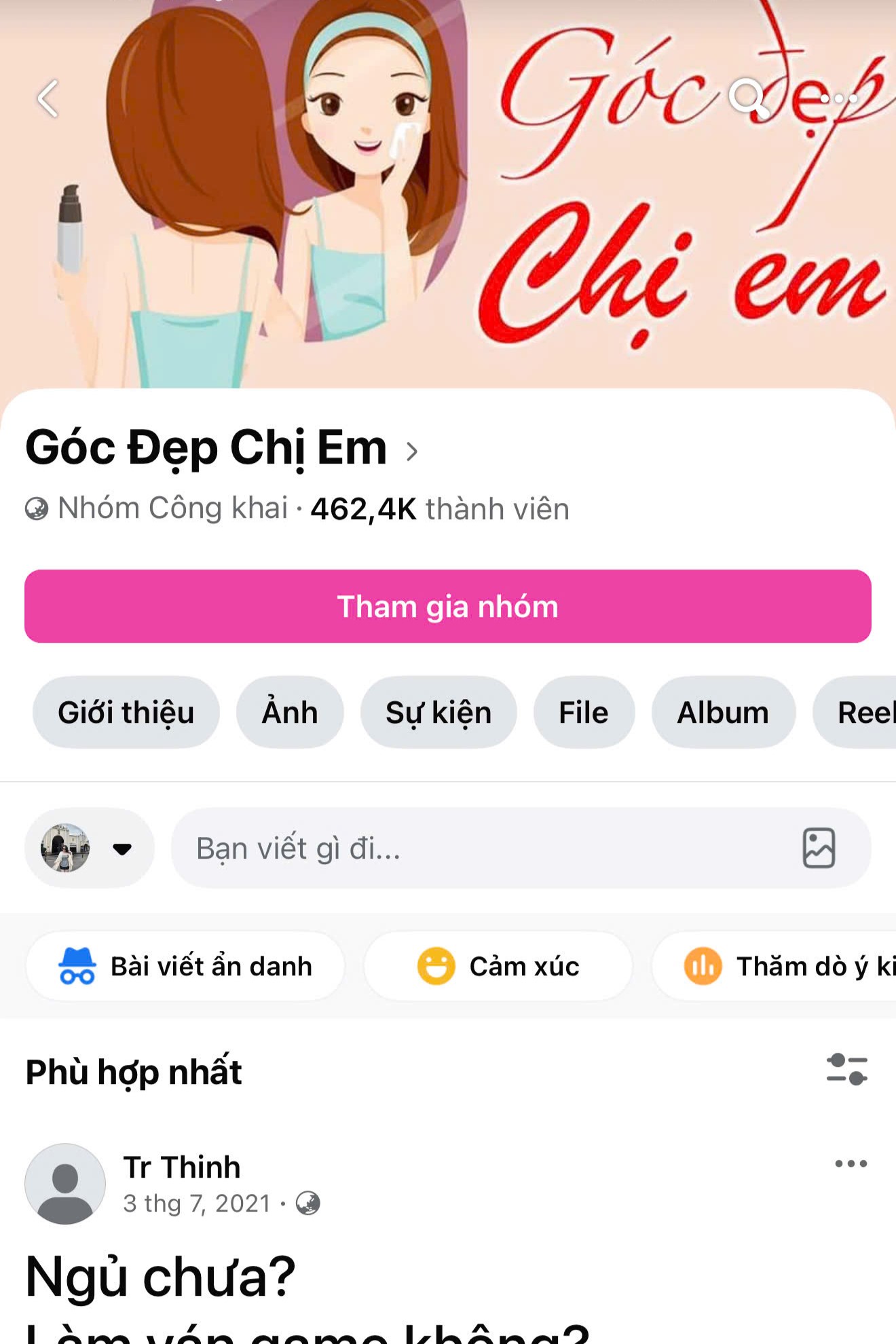Viewport: 896px width, 1344px height.
Task: Open the Sự kiện tab
Action: (439, 712)
